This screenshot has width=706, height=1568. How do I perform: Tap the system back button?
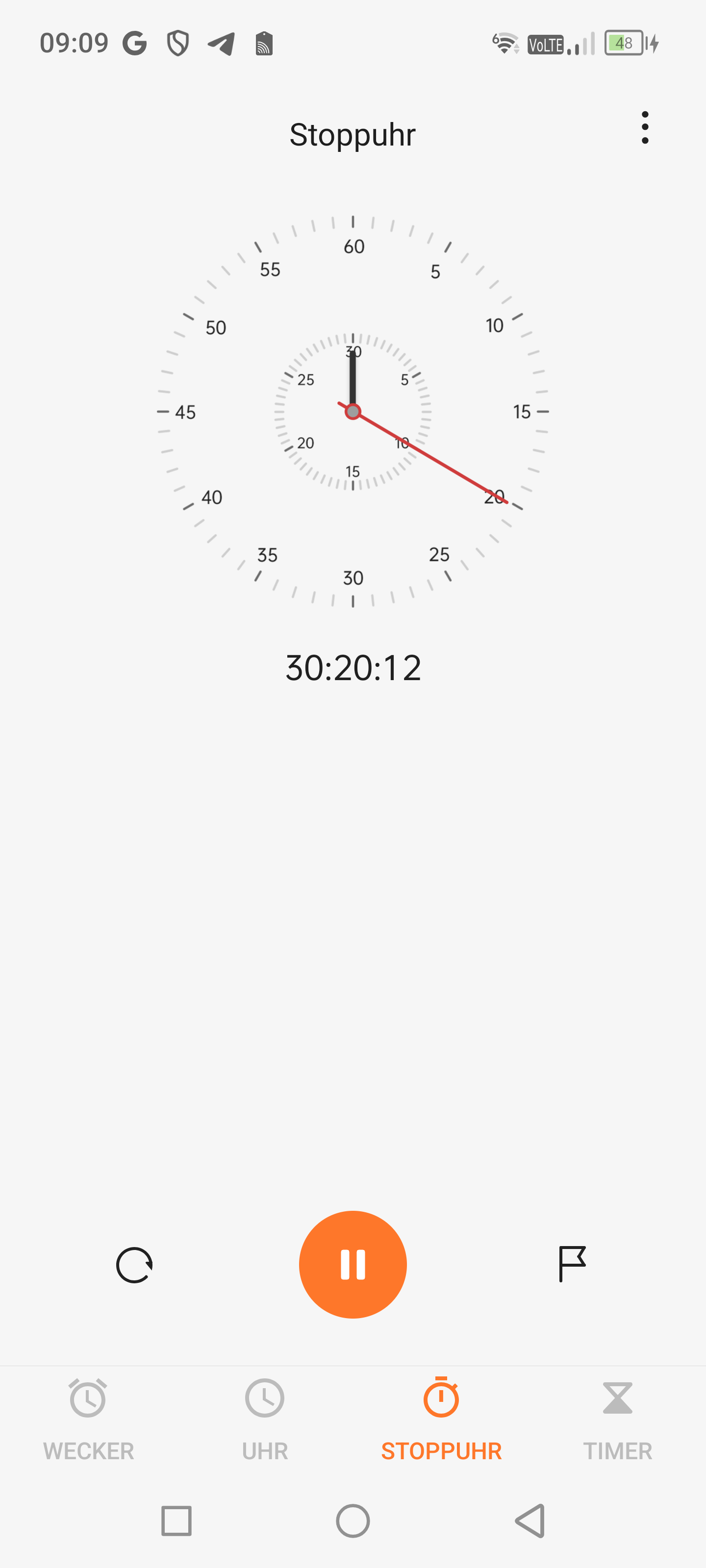click(x=529, y=1520)
